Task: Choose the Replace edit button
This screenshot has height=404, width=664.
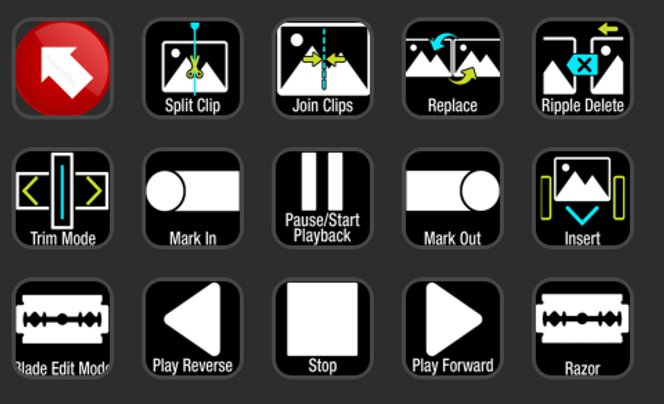Action: [452, 68]
